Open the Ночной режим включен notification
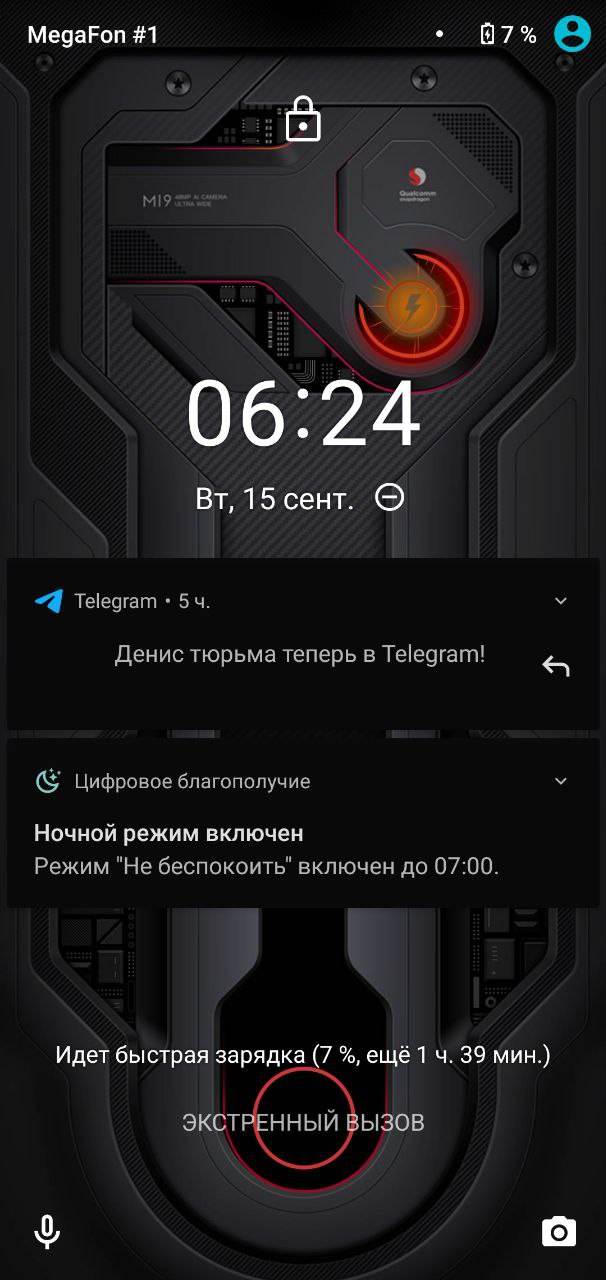 pyautogui.click(x=266, y=849)
